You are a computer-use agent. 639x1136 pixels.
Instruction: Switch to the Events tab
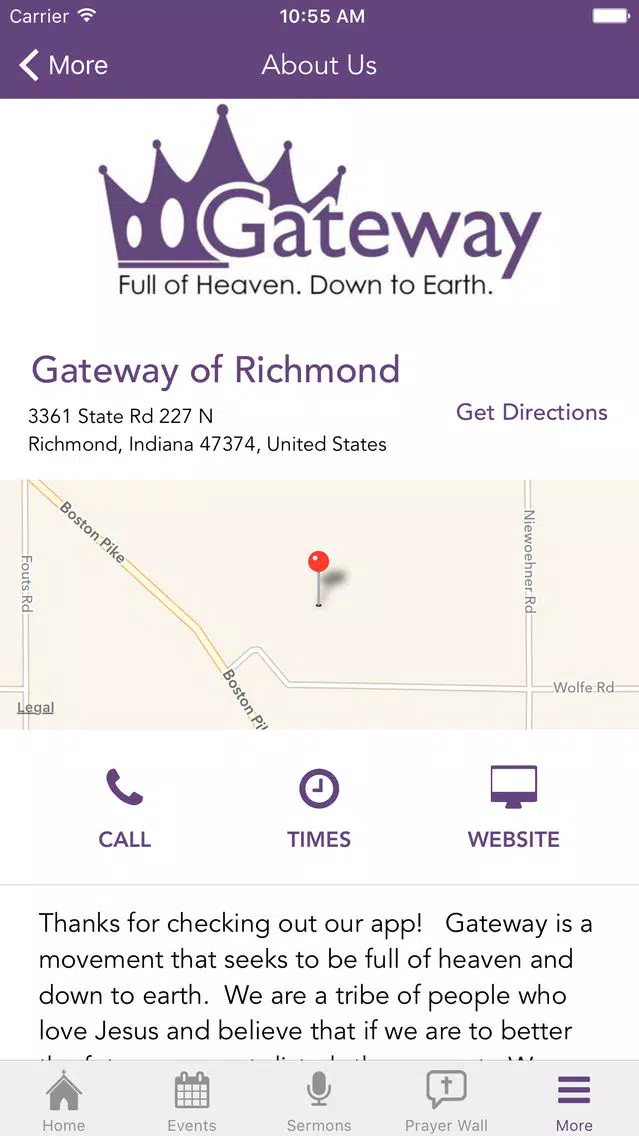[x=192, y=1100]
